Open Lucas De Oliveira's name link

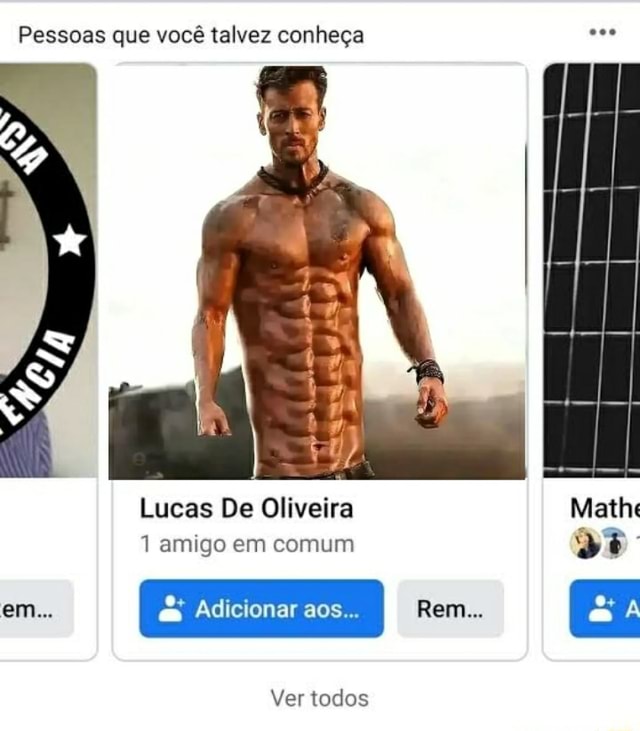[246, 508]
